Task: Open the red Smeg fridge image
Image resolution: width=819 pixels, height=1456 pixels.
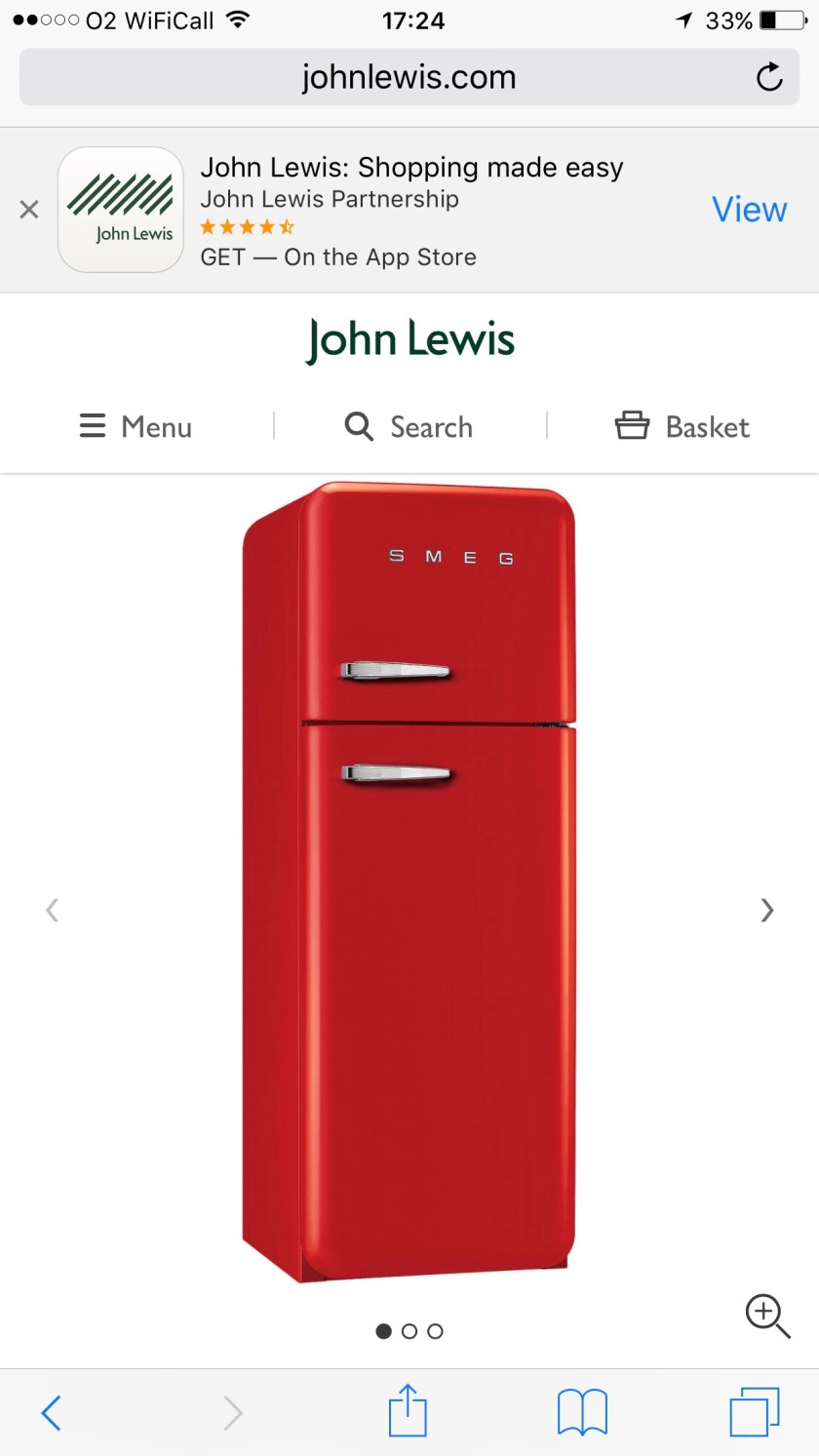Action: [x=409, y=878]
